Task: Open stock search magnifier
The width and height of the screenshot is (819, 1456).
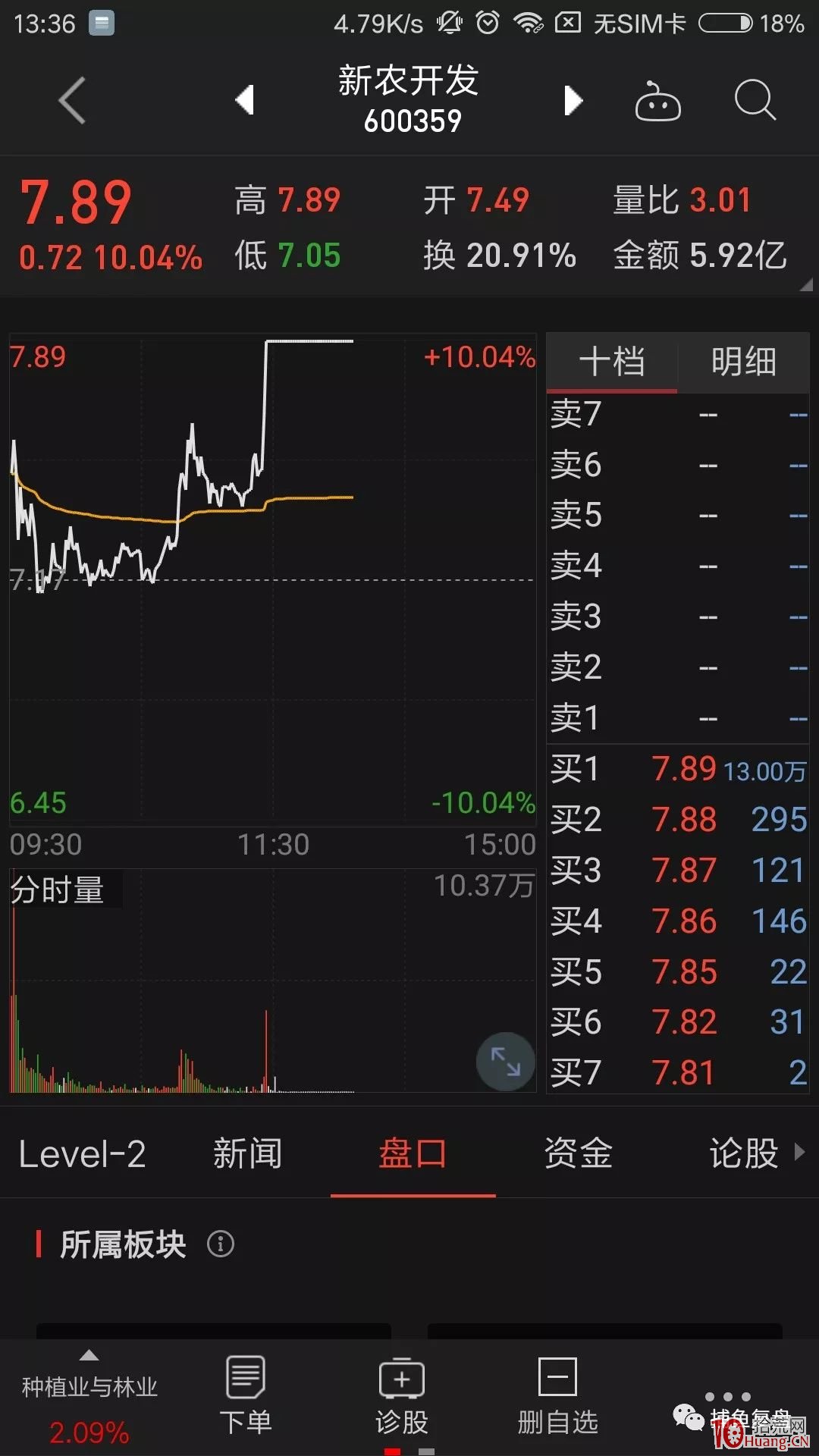Action: 755,100
